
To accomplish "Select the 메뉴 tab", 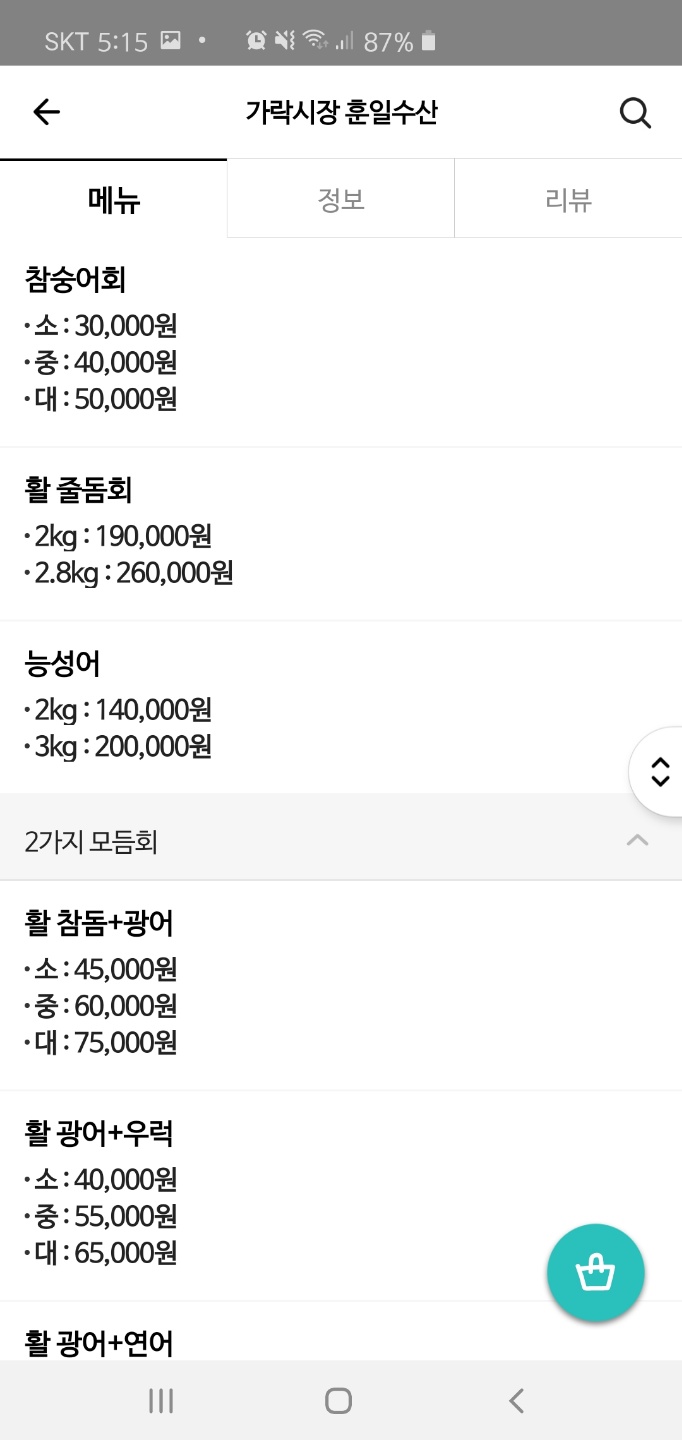I will (114, 199).
